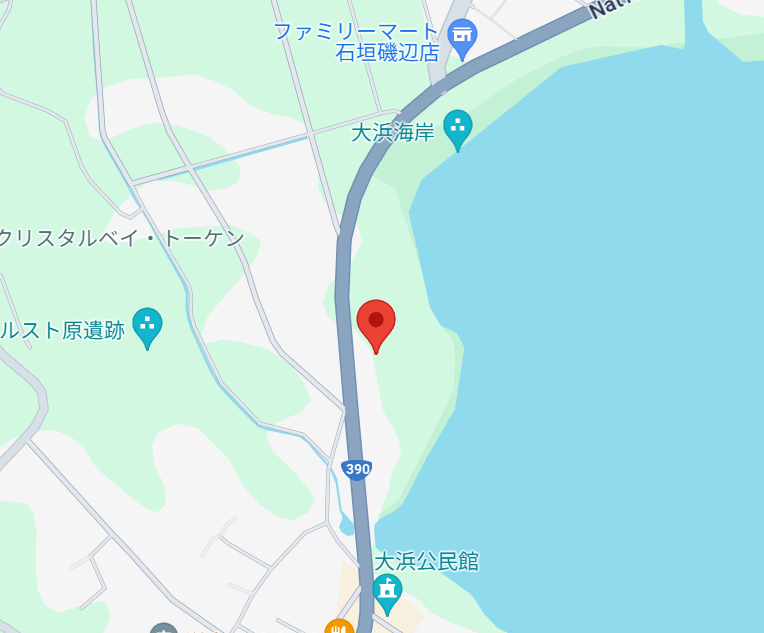The image size is (764, 633).
Task: Tap the red dropped location pin
Action: (376, 322)
